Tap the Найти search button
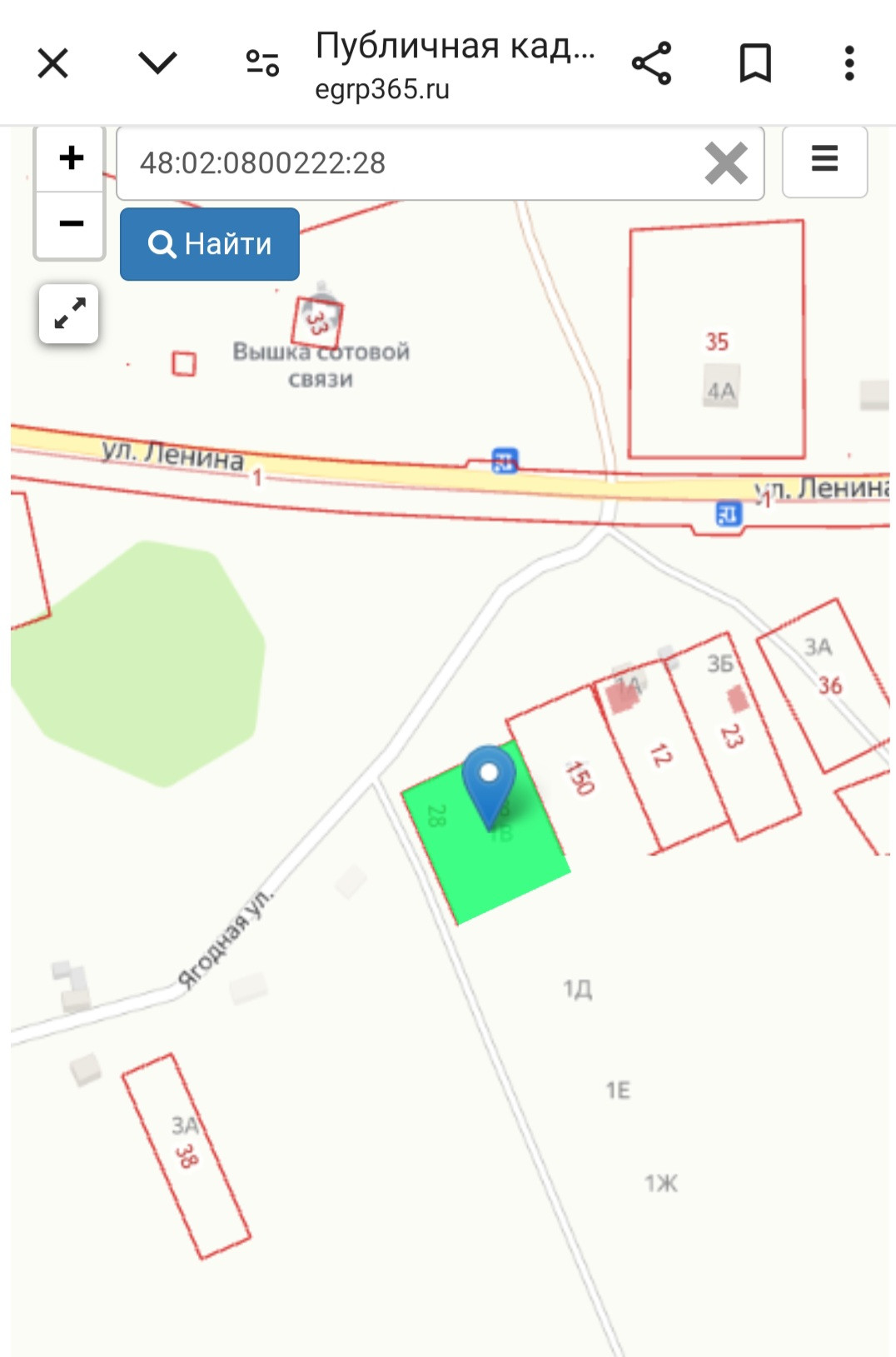The height and width of the screenshot is (1357, 896). pos(210,244)
